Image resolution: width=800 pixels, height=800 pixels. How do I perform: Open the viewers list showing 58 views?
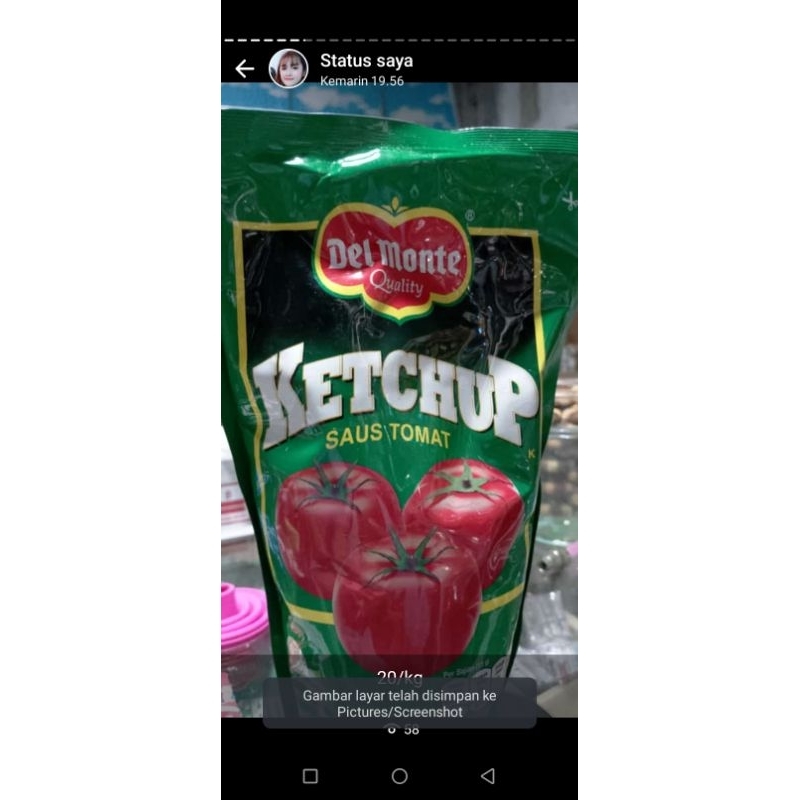click(403, 730)
